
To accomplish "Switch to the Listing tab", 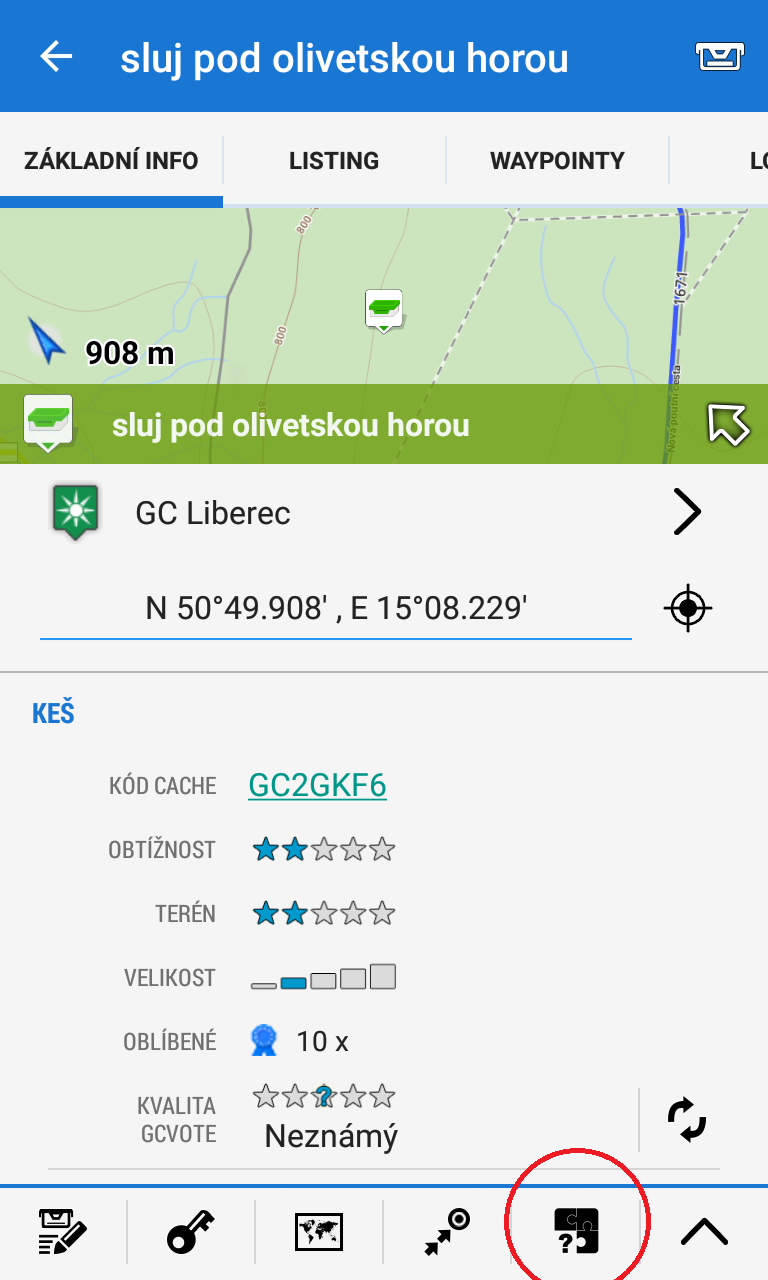I will (x=334, y=161).
